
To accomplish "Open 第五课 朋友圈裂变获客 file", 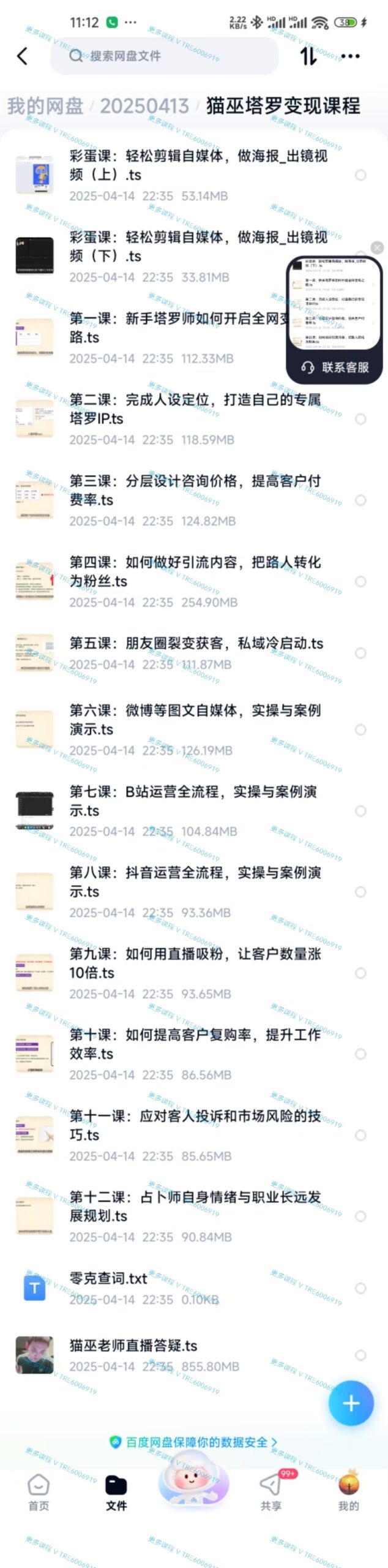I will pos(196,644).
